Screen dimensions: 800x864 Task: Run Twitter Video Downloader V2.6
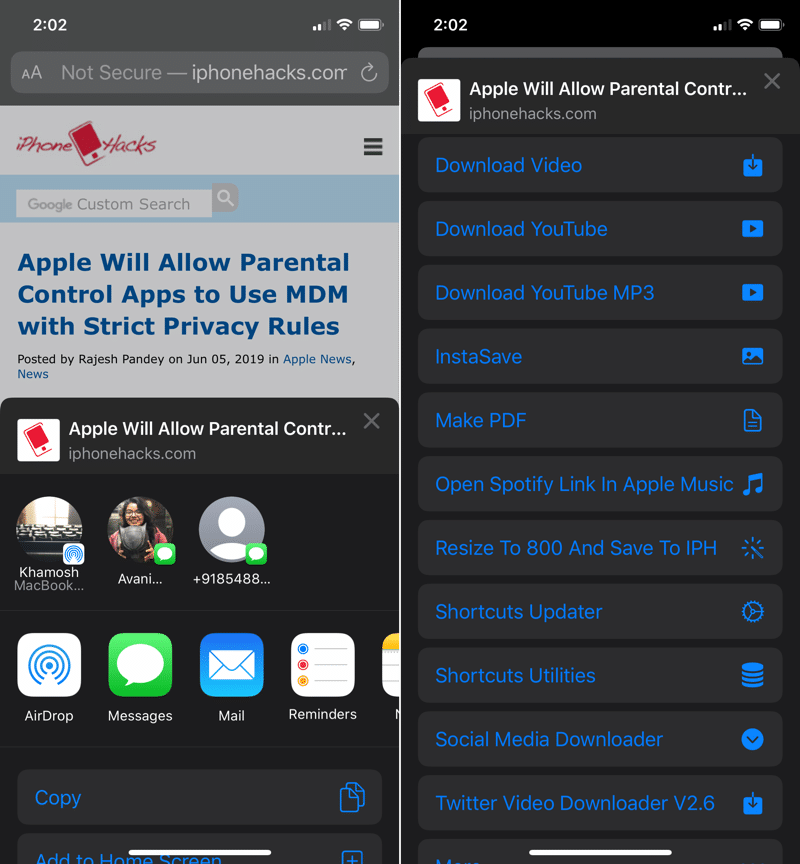point(599,803)
